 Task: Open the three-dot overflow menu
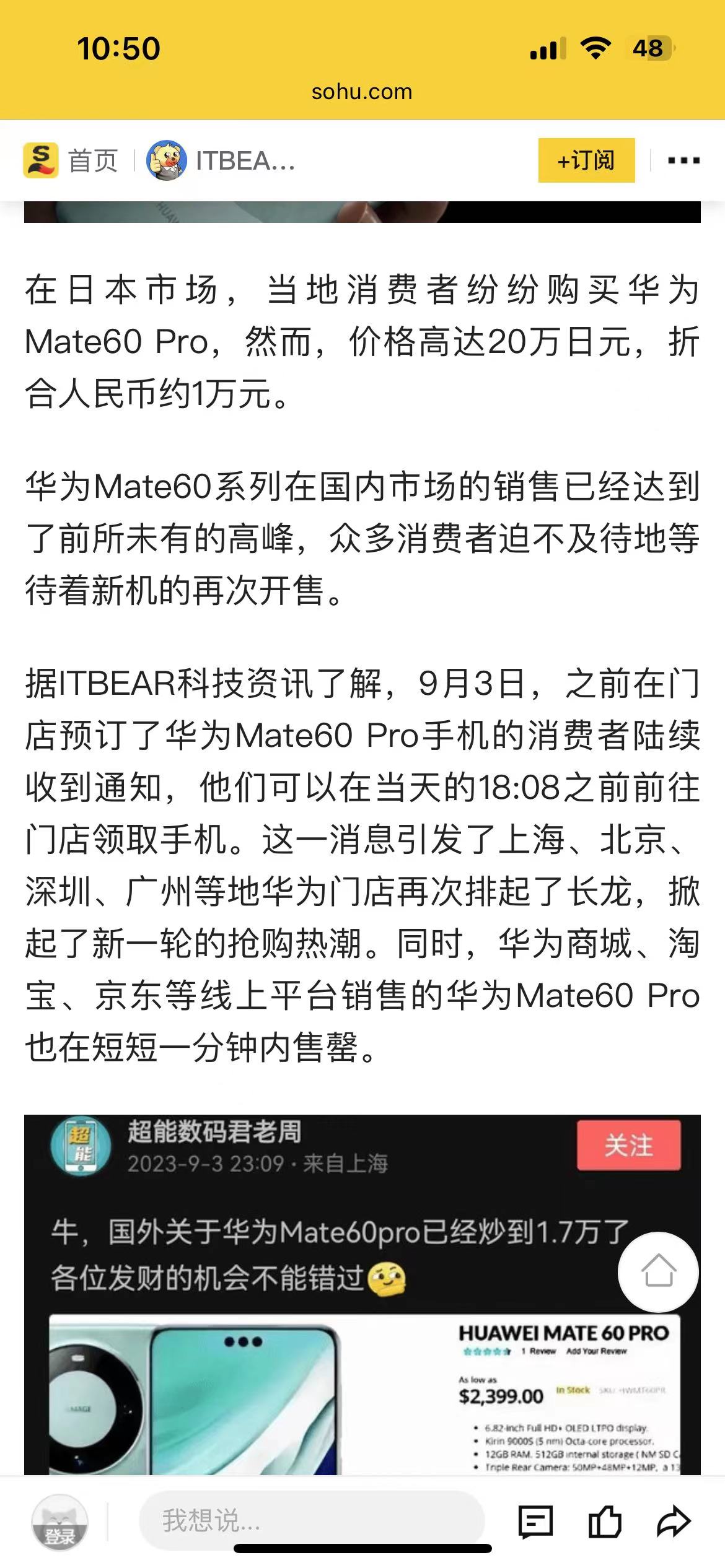pyautogui.click(x=683, y=161)
